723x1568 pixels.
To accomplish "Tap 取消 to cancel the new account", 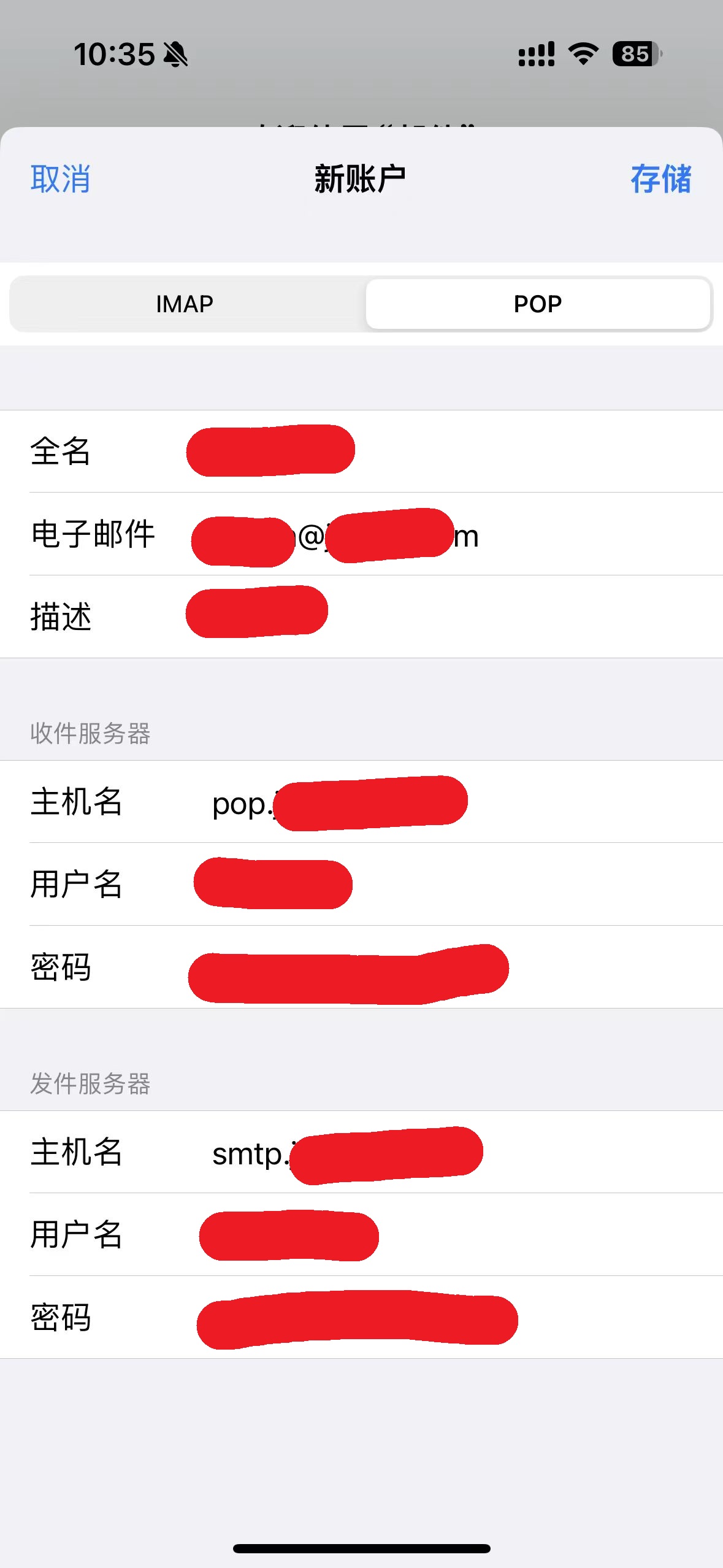I will [60, 179].
